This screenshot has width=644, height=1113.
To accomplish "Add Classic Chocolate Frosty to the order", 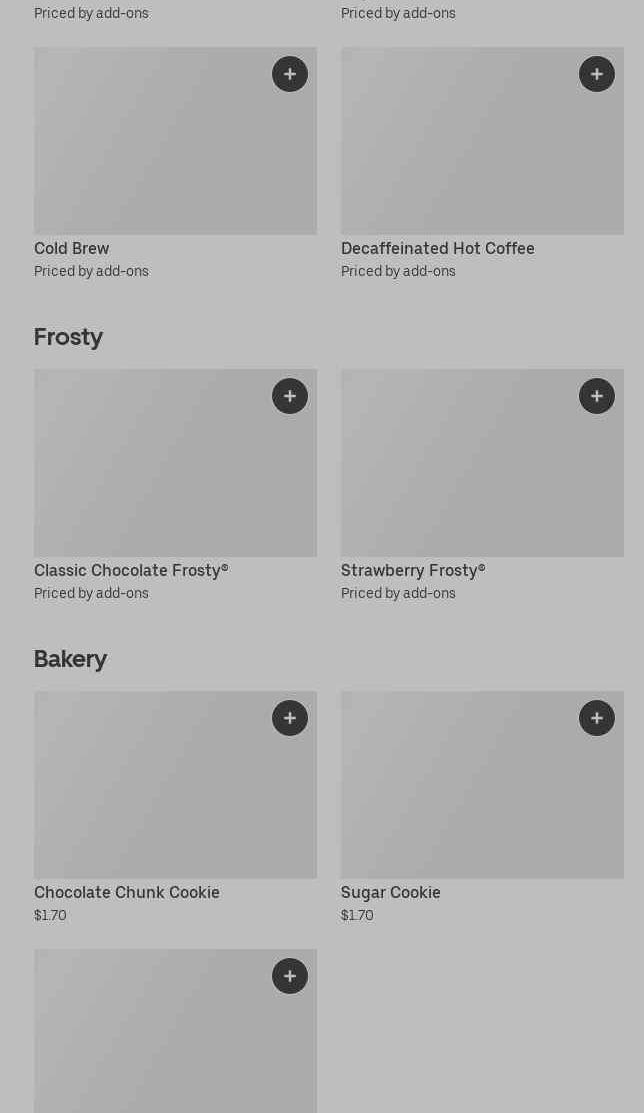I will click(290, 396).
